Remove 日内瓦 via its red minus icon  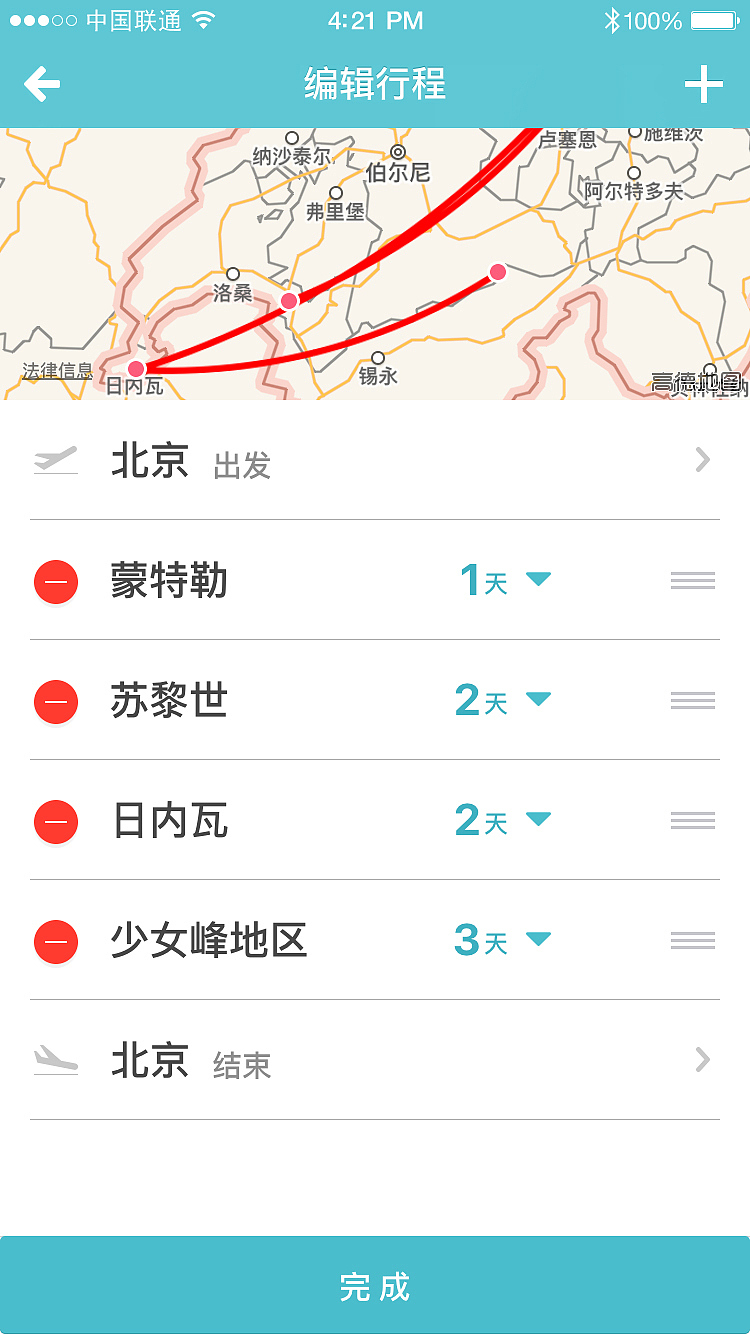[56, 821]
